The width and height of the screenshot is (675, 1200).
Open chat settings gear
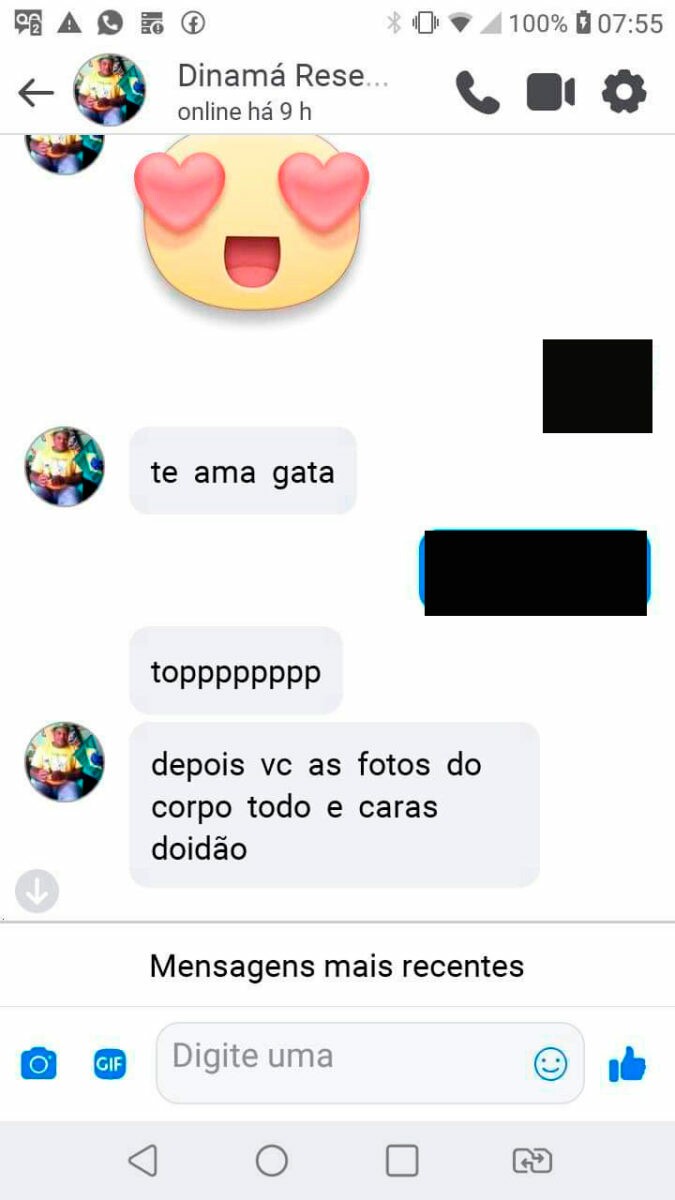coord(624,93)
